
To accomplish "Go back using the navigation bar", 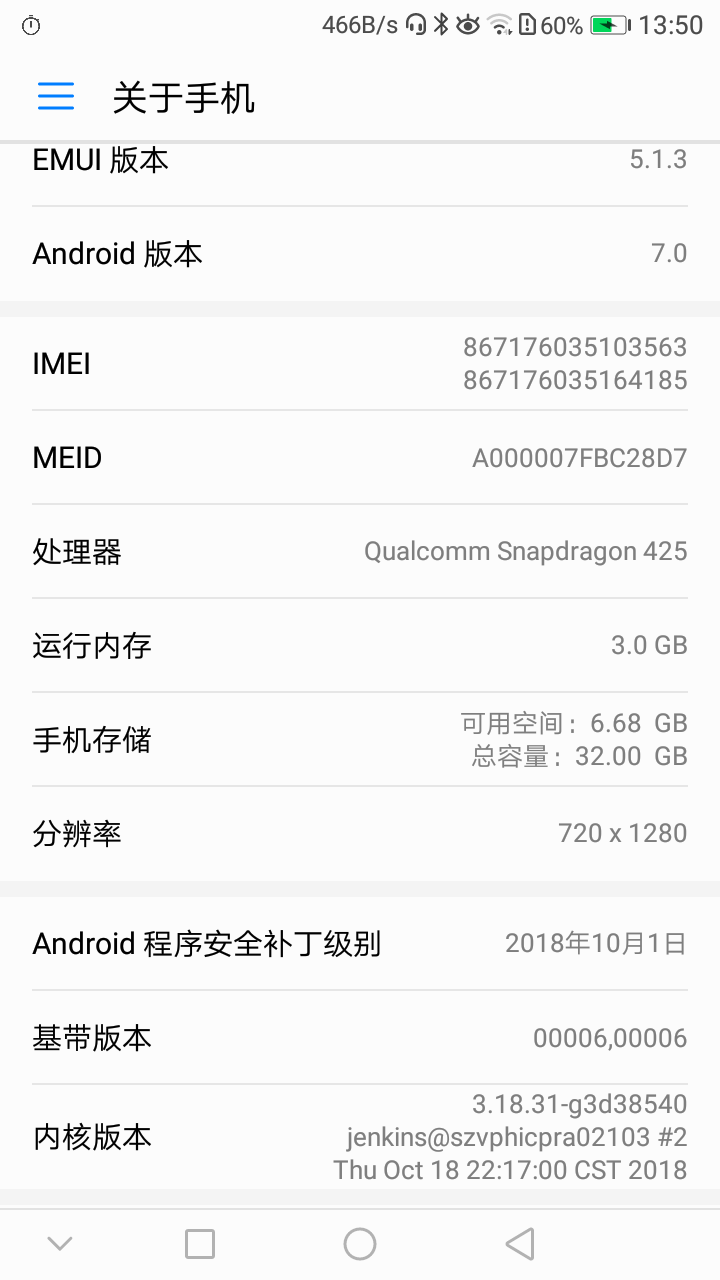I will click(520, 1244).
